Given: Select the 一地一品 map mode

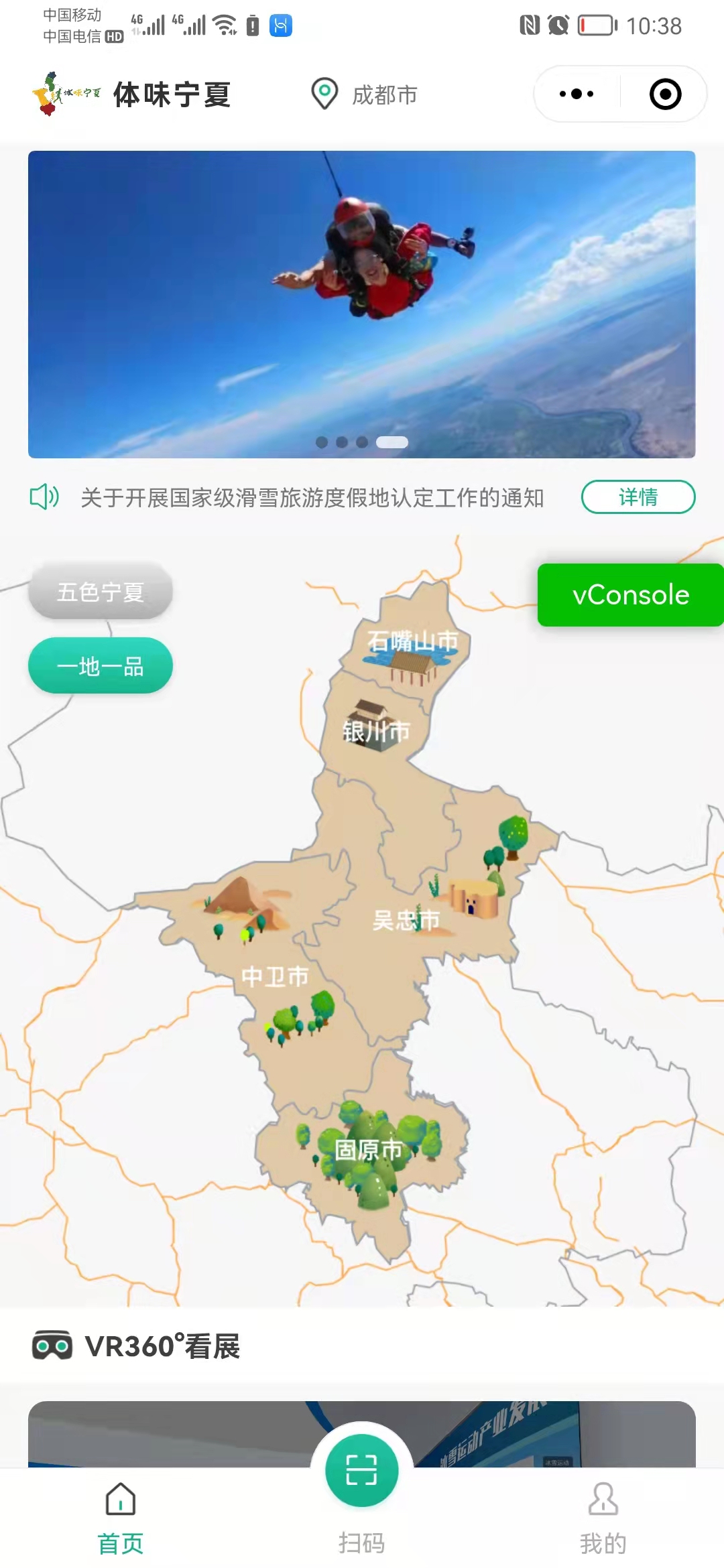Looking at the screenshot, I should [101, 665].
